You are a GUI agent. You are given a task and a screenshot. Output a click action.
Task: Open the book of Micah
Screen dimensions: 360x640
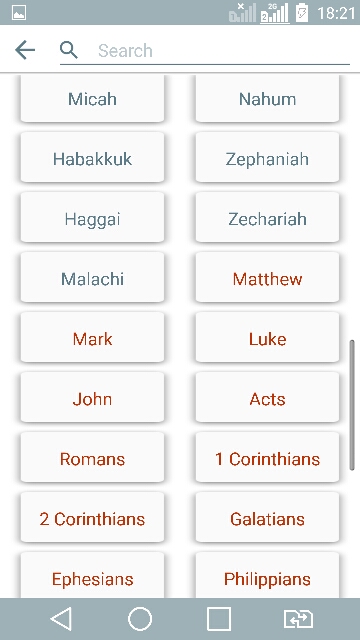[x=92, y=98]
